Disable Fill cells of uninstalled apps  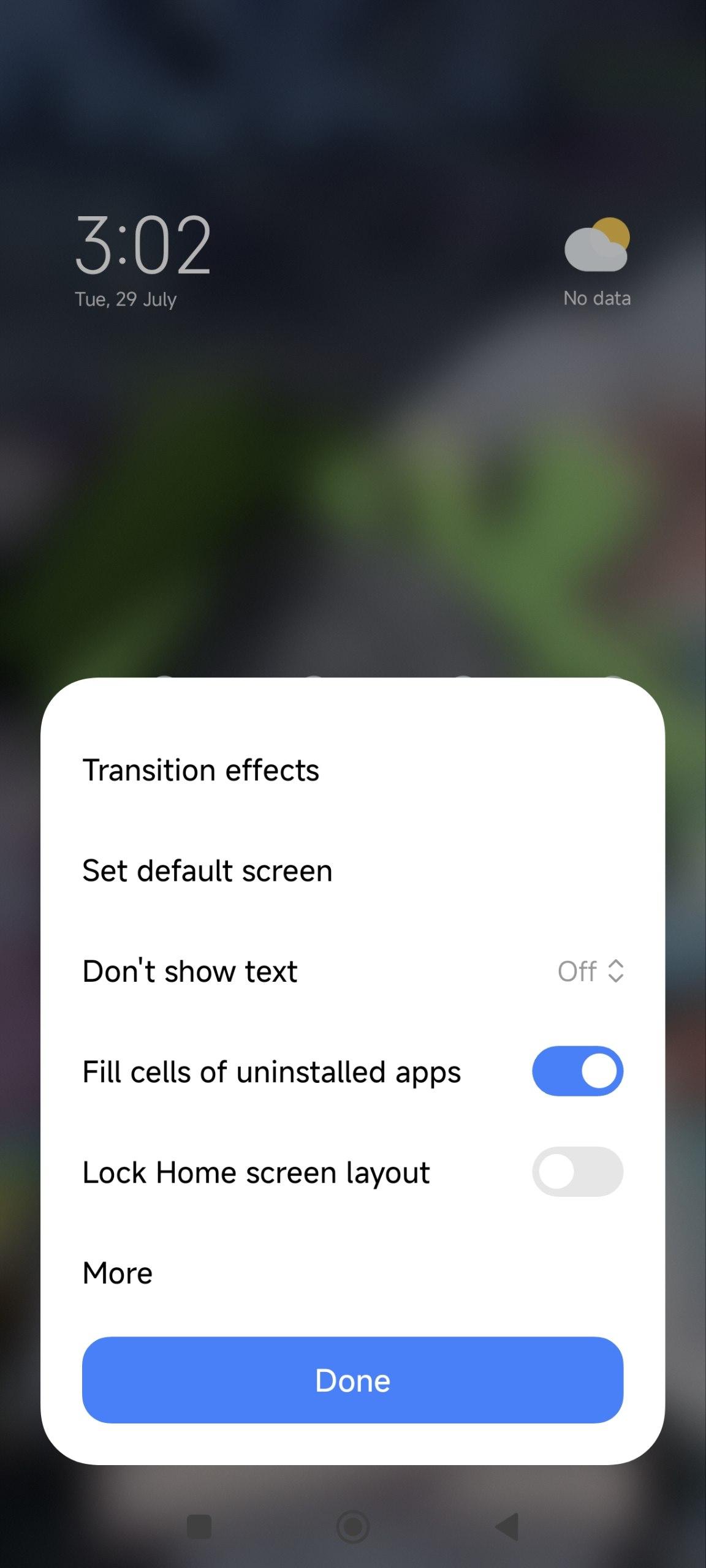pos(577,1071)
